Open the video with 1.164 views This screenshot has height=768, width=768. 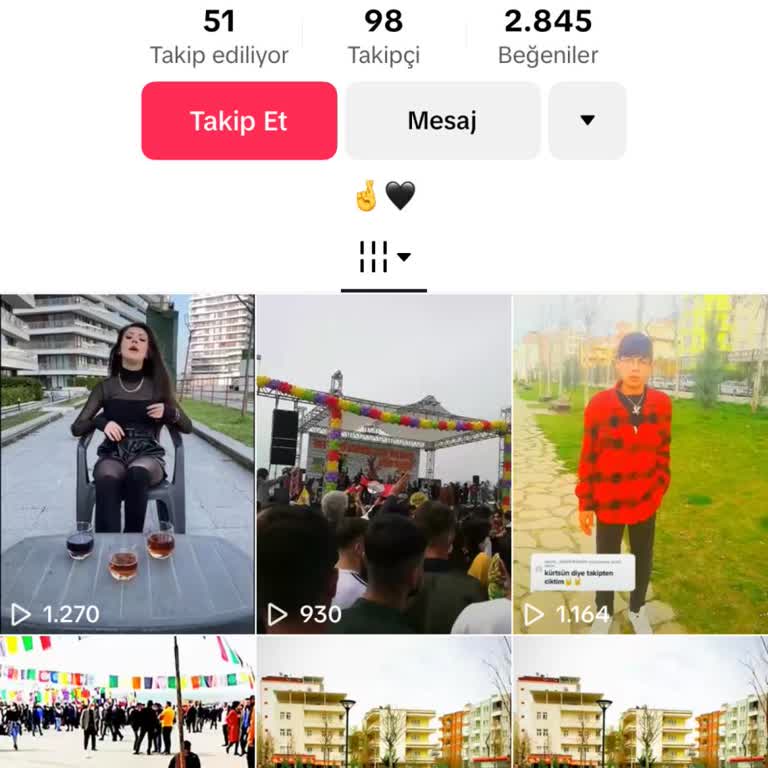click(x=640, y=463)
